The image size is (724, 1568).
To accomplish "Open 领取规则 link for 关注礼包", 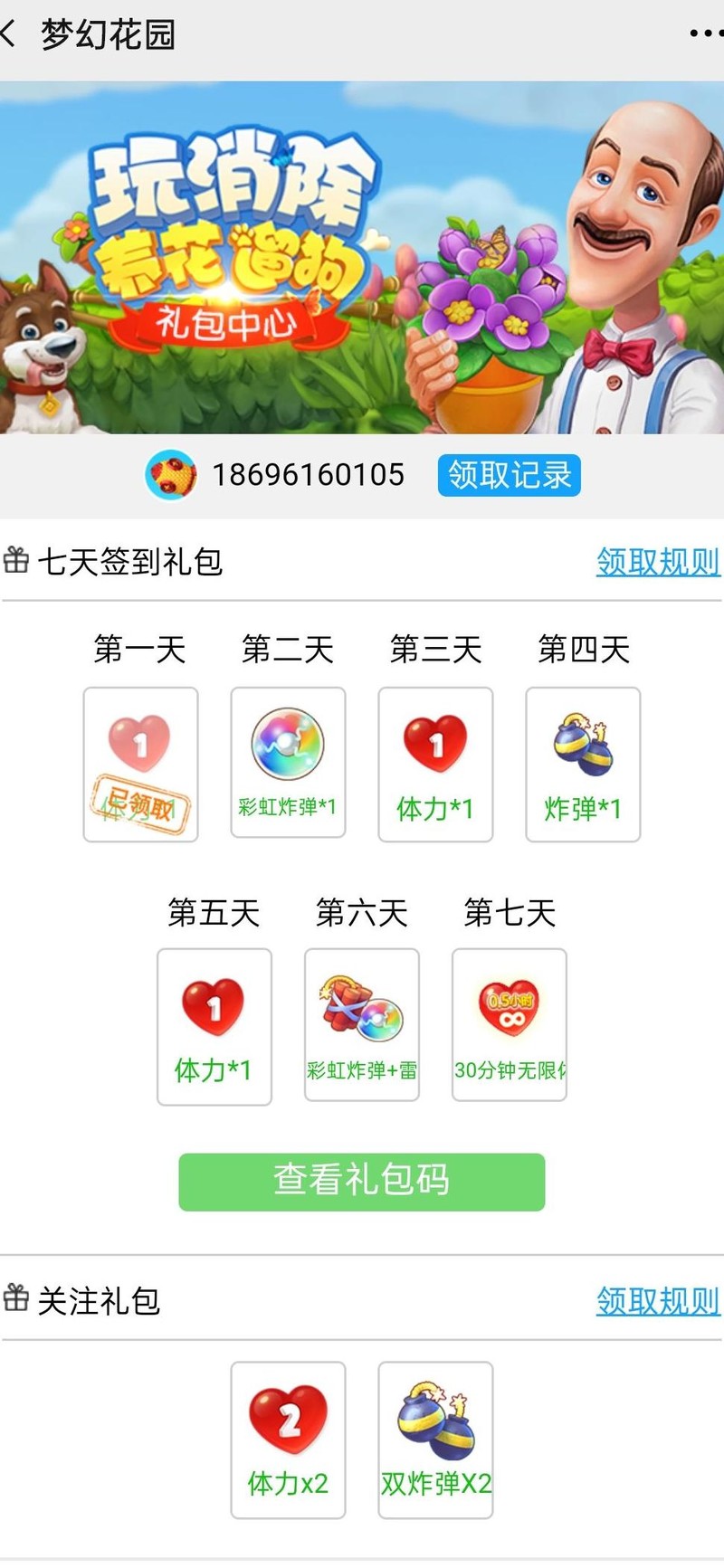I will point(658,1301).
